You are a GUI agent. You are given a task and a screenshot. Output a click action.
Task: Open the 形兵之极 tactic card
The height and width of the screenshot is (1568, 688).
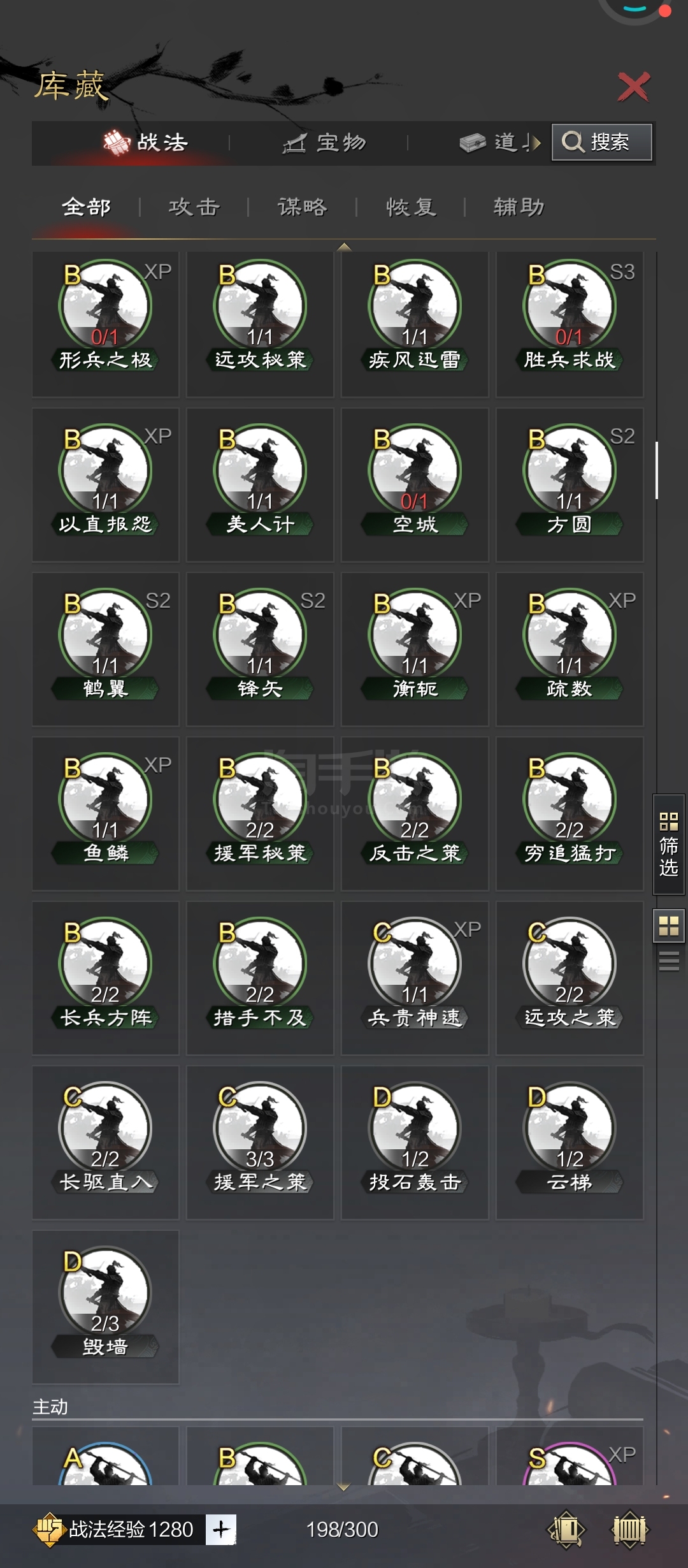[x=106, y=324]
